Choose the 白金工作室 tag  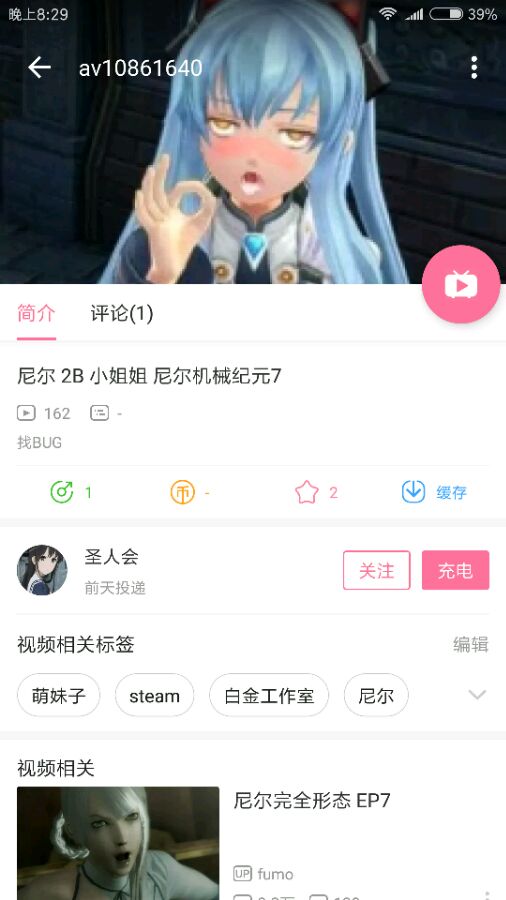269,695
